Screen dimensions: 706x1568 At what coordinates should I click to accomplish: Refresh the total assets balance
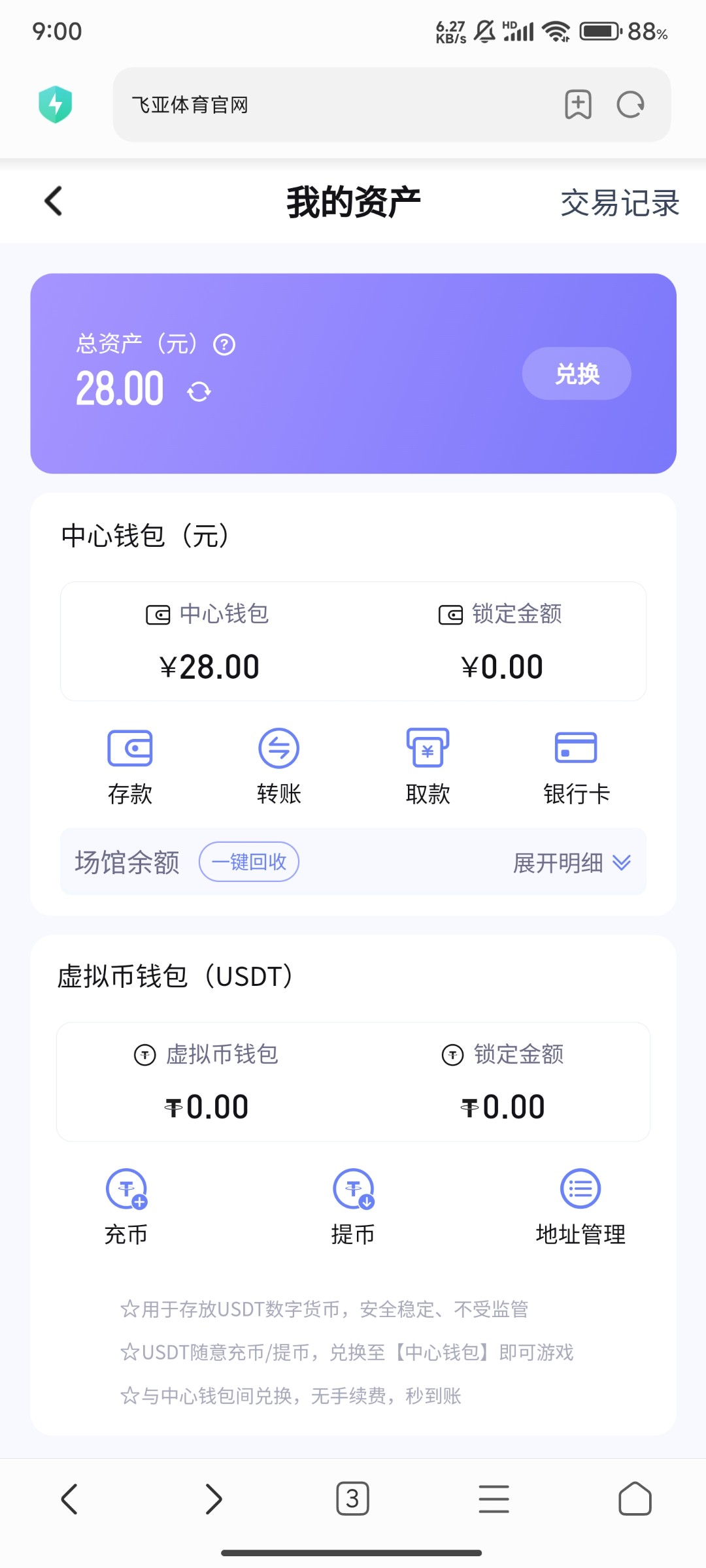tap(199, 392)
